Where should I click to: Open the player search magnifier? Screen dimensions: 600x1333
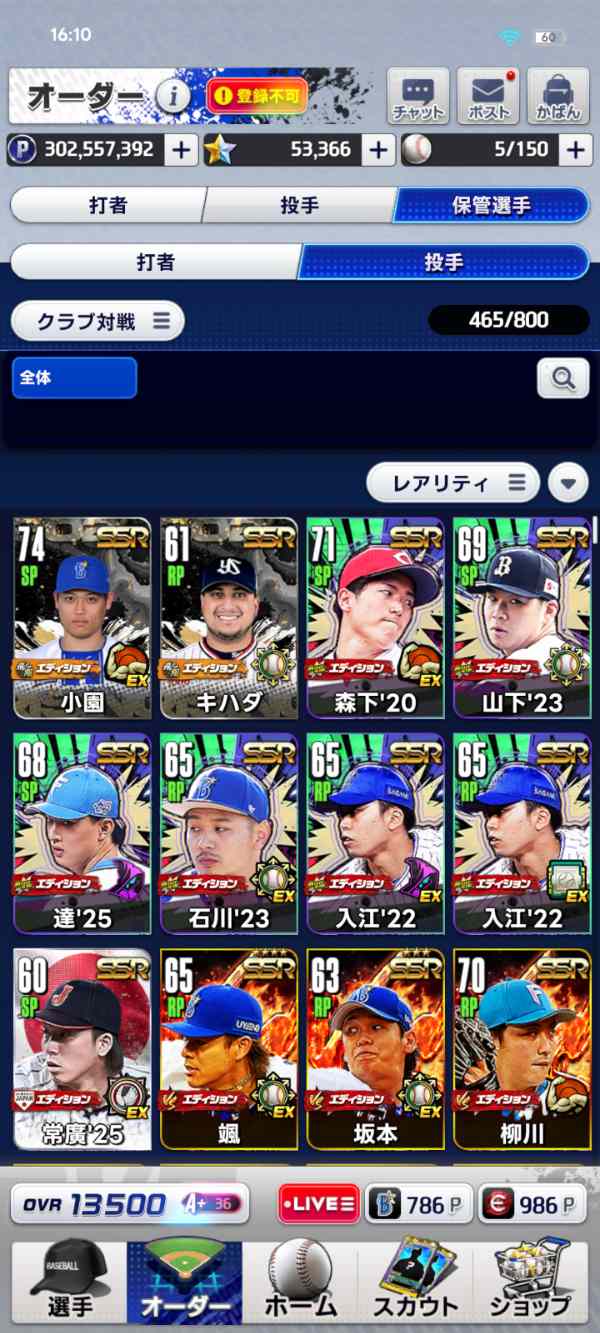[563, 378]
